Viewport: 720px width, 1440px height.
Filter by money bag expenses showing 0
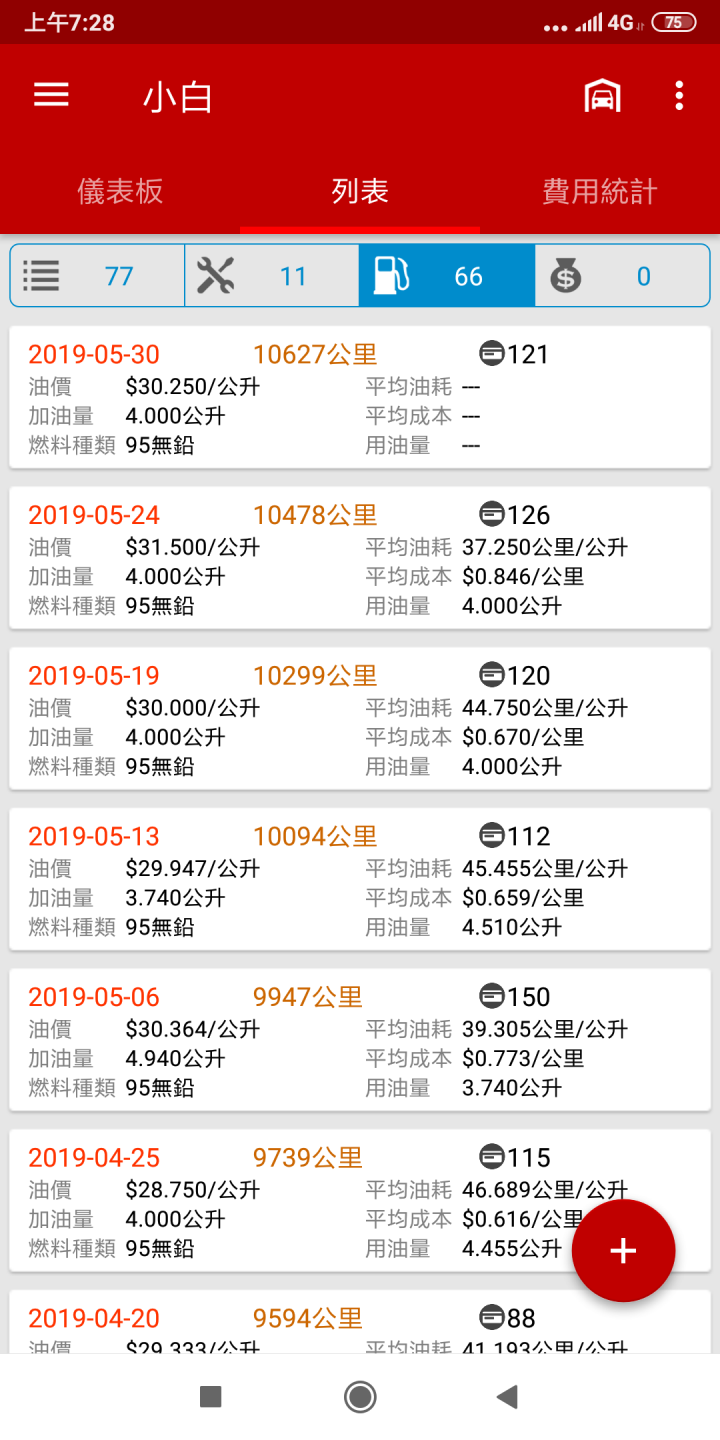point(622,276)
